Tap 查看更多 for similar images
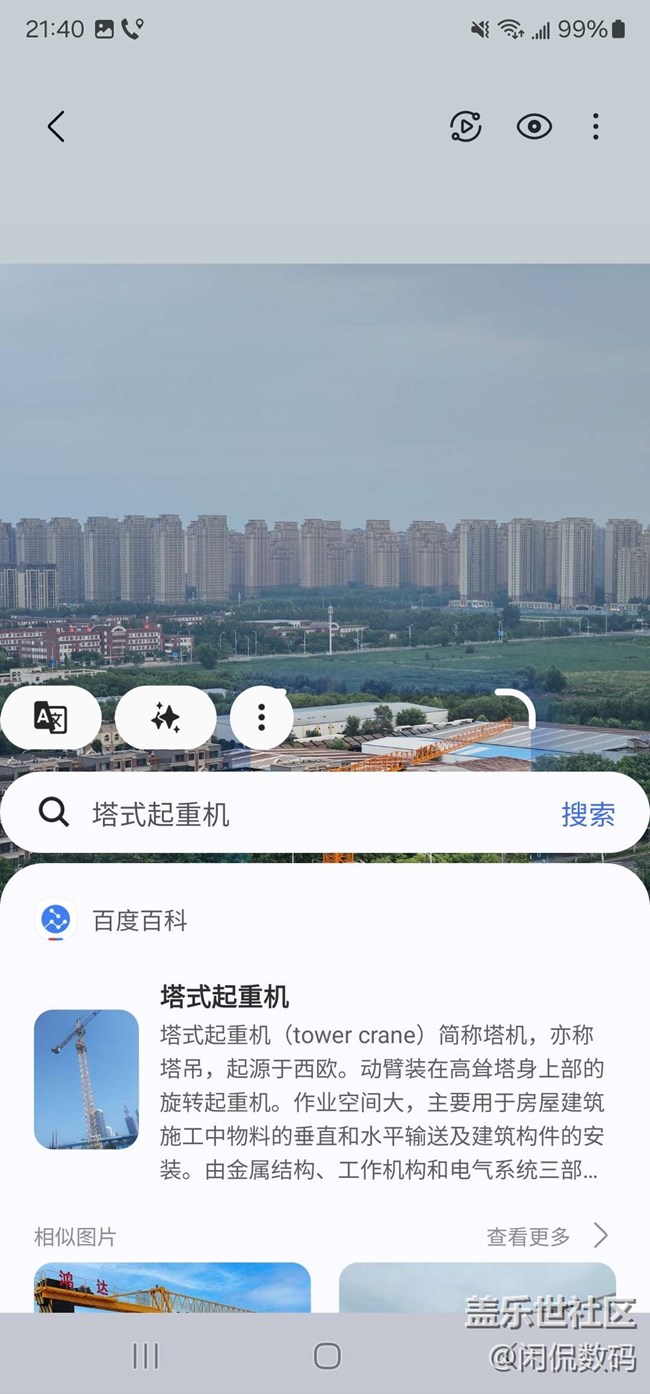The width and height of the screenshot is (650, 1394). point(547,1236)
